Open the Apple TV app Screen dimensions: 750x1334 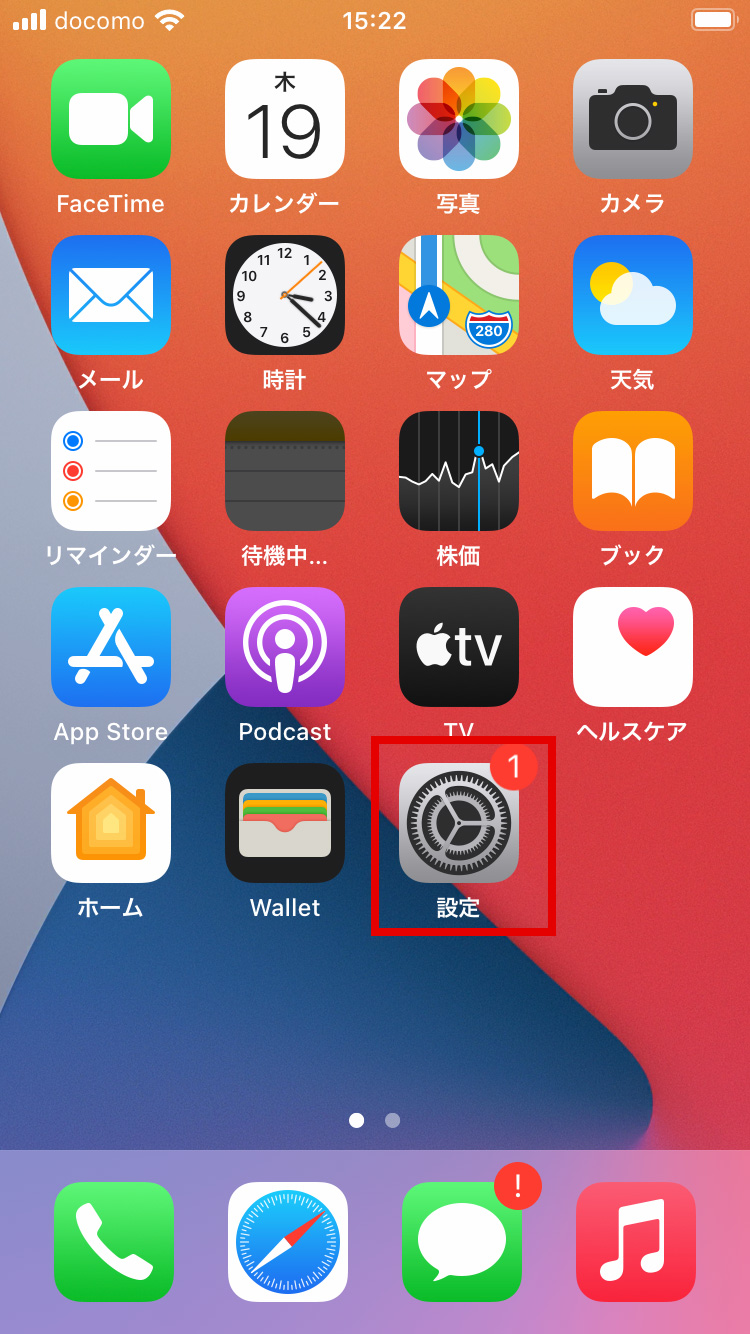(459, 647)
